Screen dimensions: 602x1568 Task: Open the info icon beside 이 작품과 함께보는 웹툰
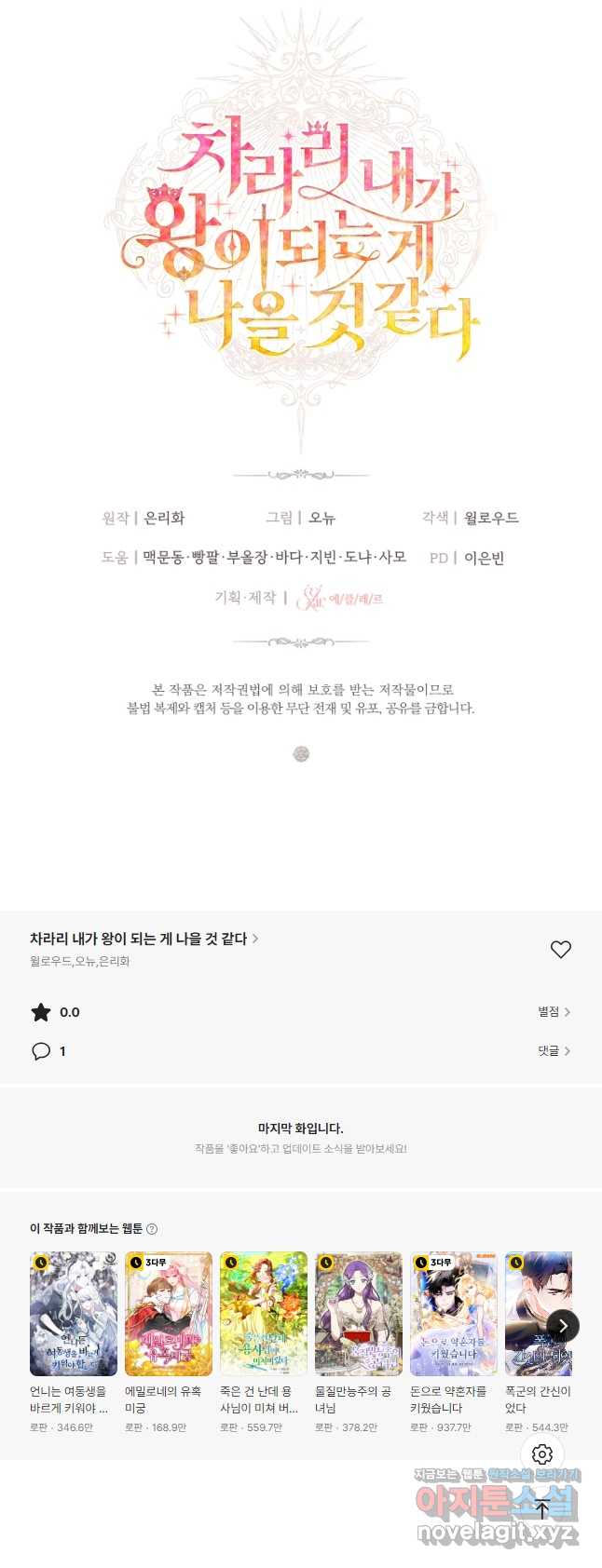[152, 1229]
